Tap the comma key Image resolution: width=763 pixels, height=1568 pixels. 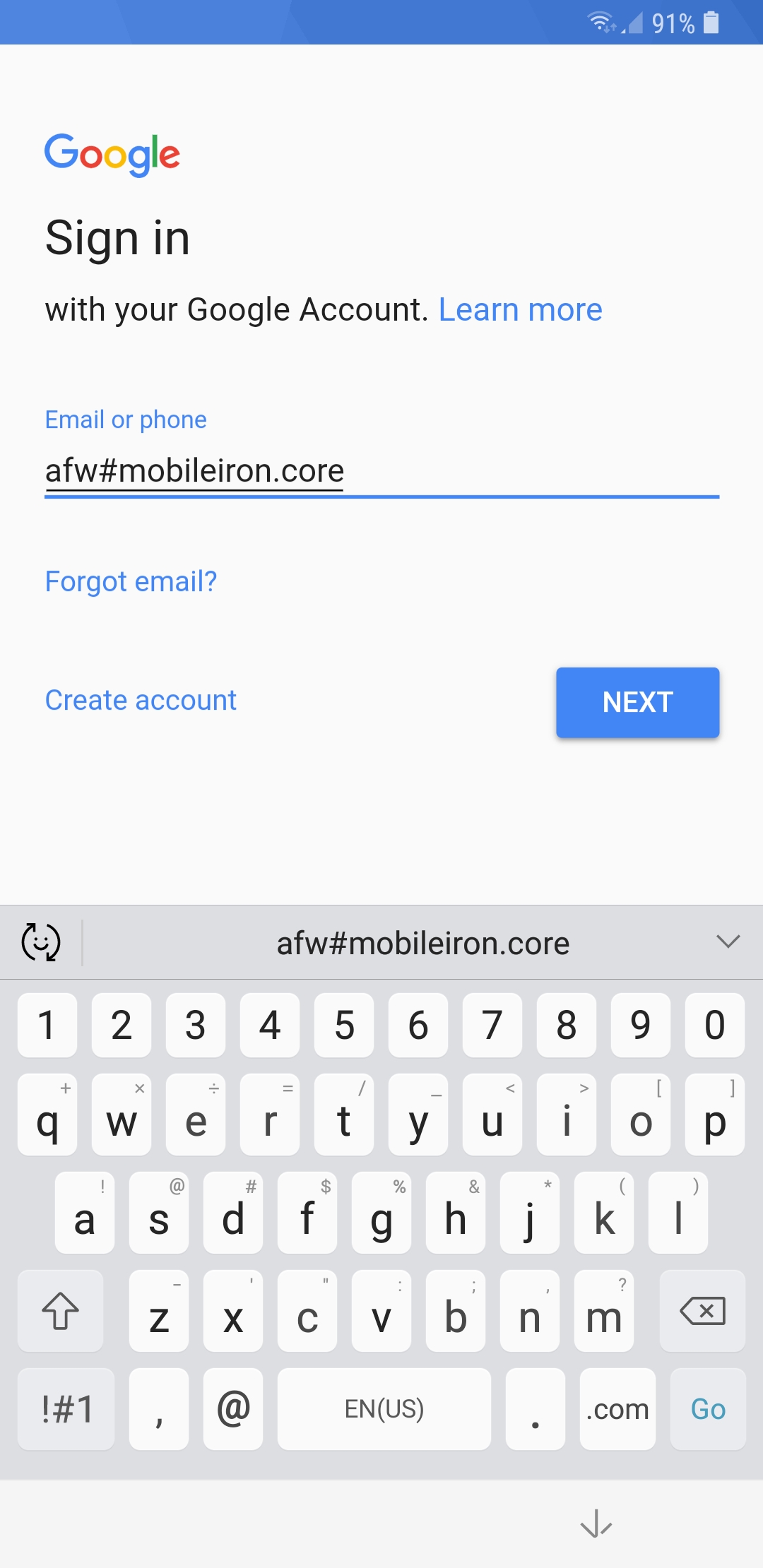(x=158, y=1409)
